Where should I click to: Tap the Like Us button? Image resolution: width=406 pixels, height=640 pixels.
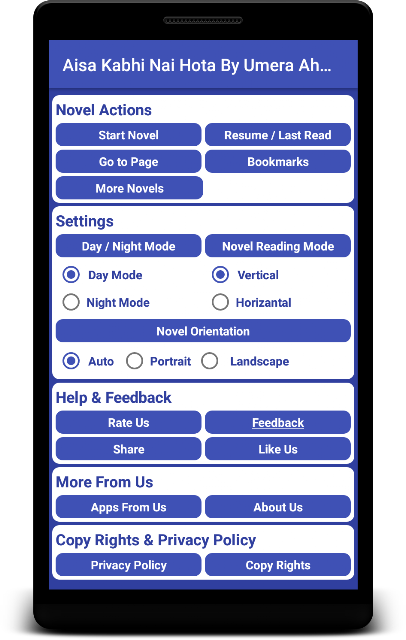point(277,449)
